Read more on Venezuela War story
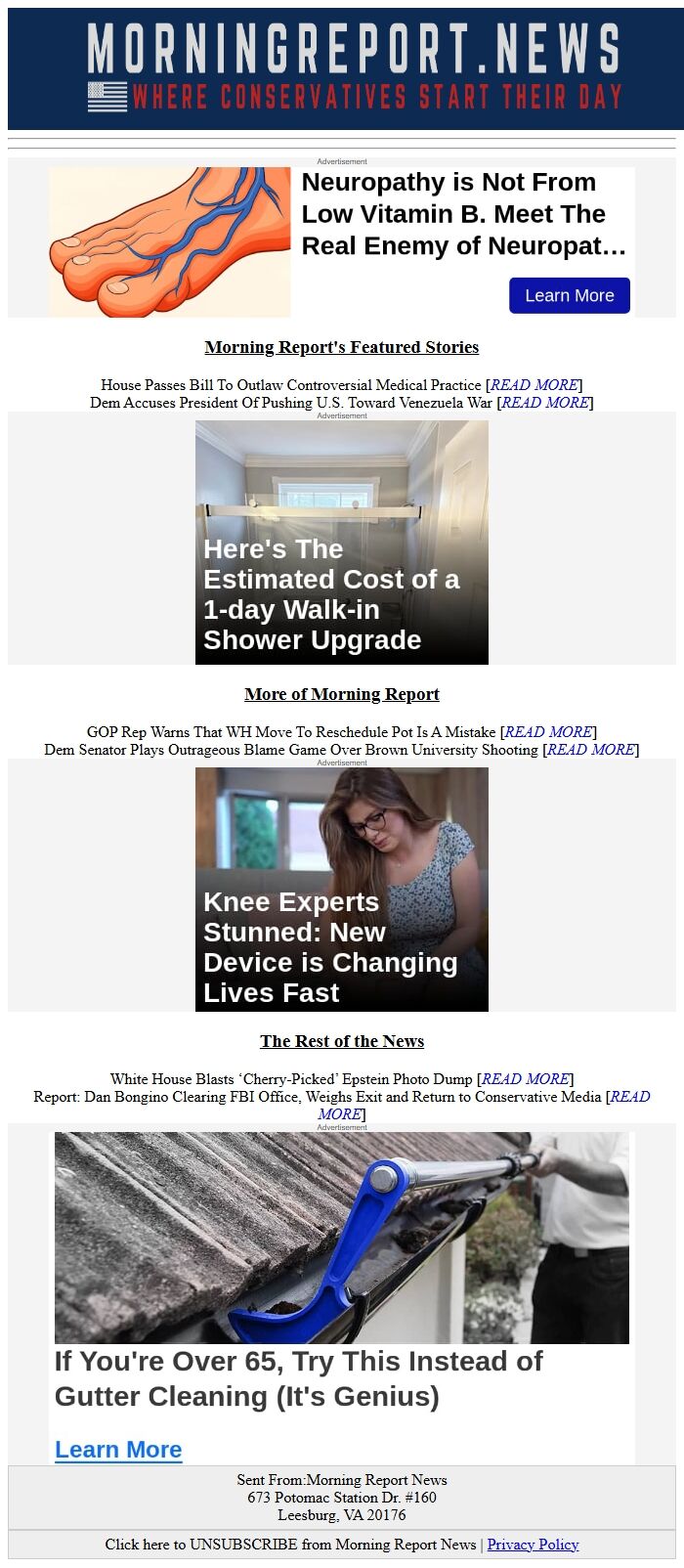Viewport: 684px width, 1568px height. tap(545, 403)
